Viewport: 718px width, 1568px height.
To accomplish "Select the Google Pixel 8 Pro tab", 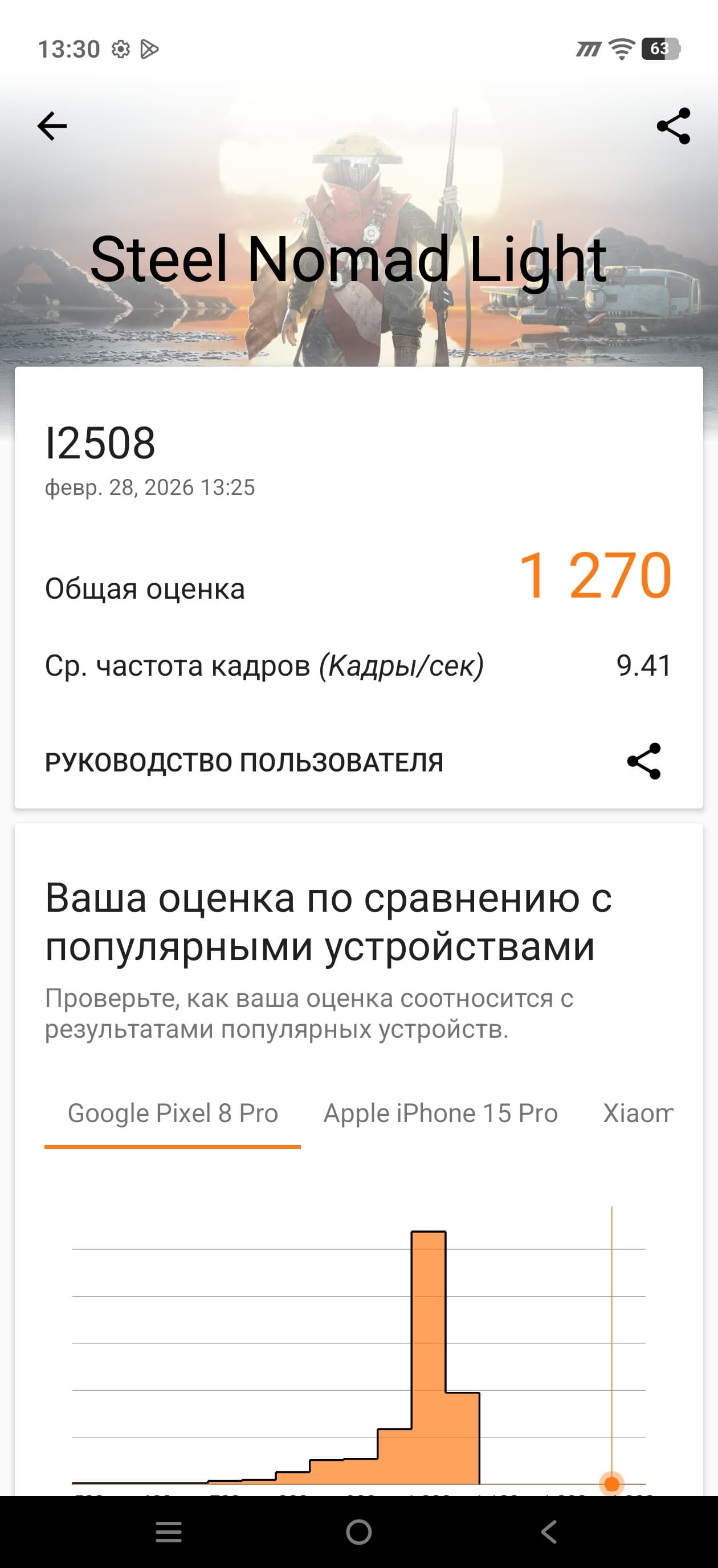I will coord(173,1114).
